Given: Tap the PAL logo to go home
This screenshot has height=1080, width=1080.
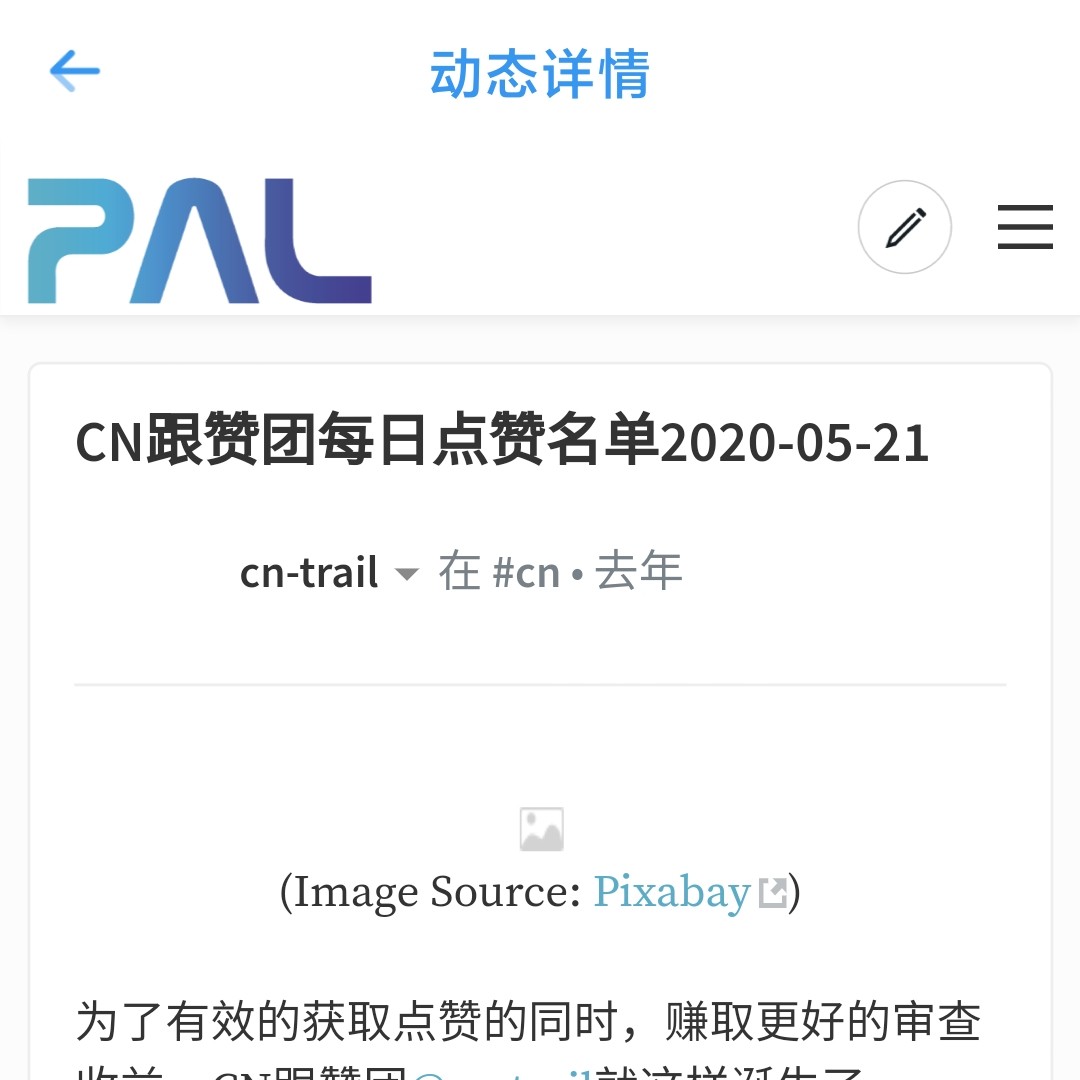Looking at the screenshot, I should tap(200, 240).
